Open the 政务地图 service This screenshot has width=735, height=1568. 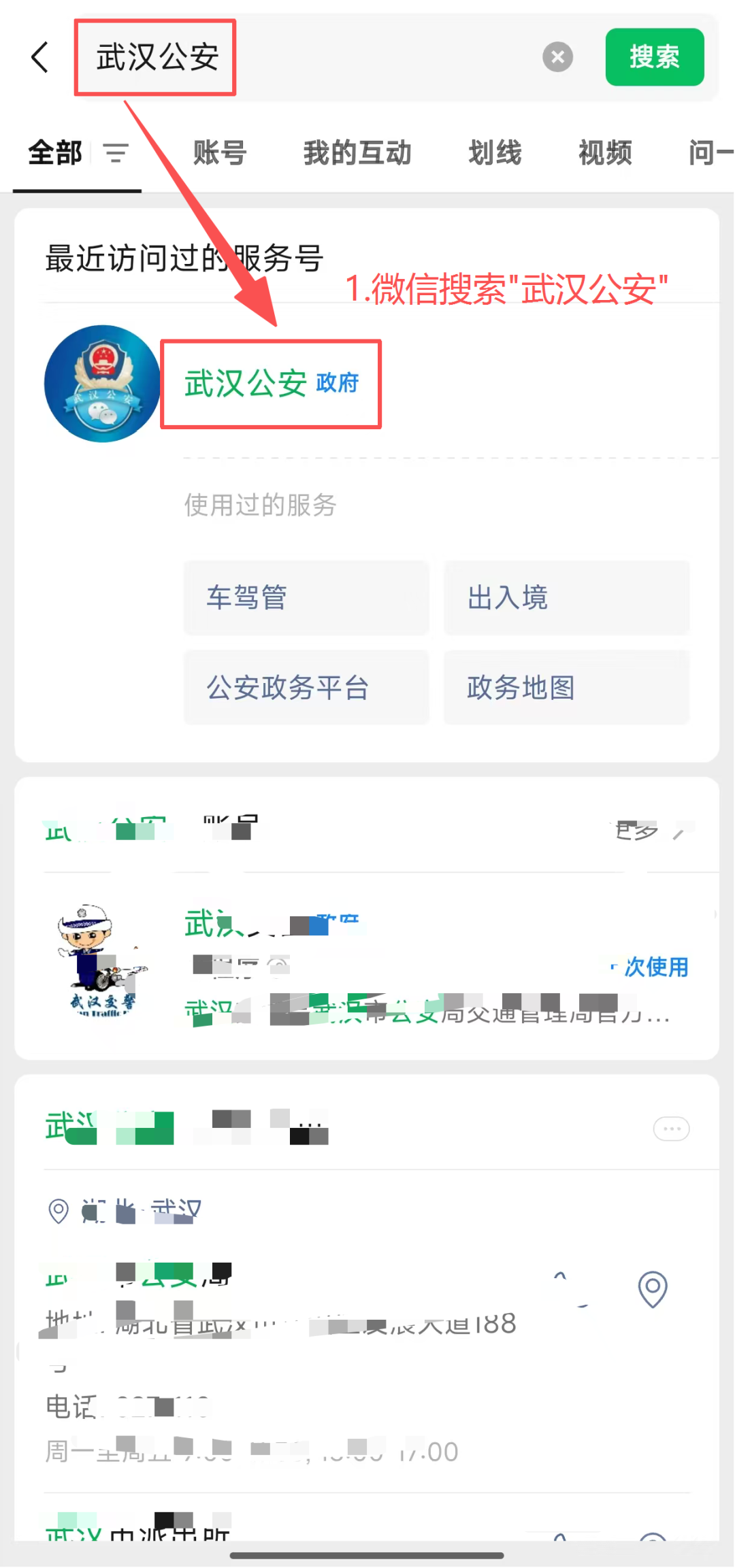coord(566,688)
